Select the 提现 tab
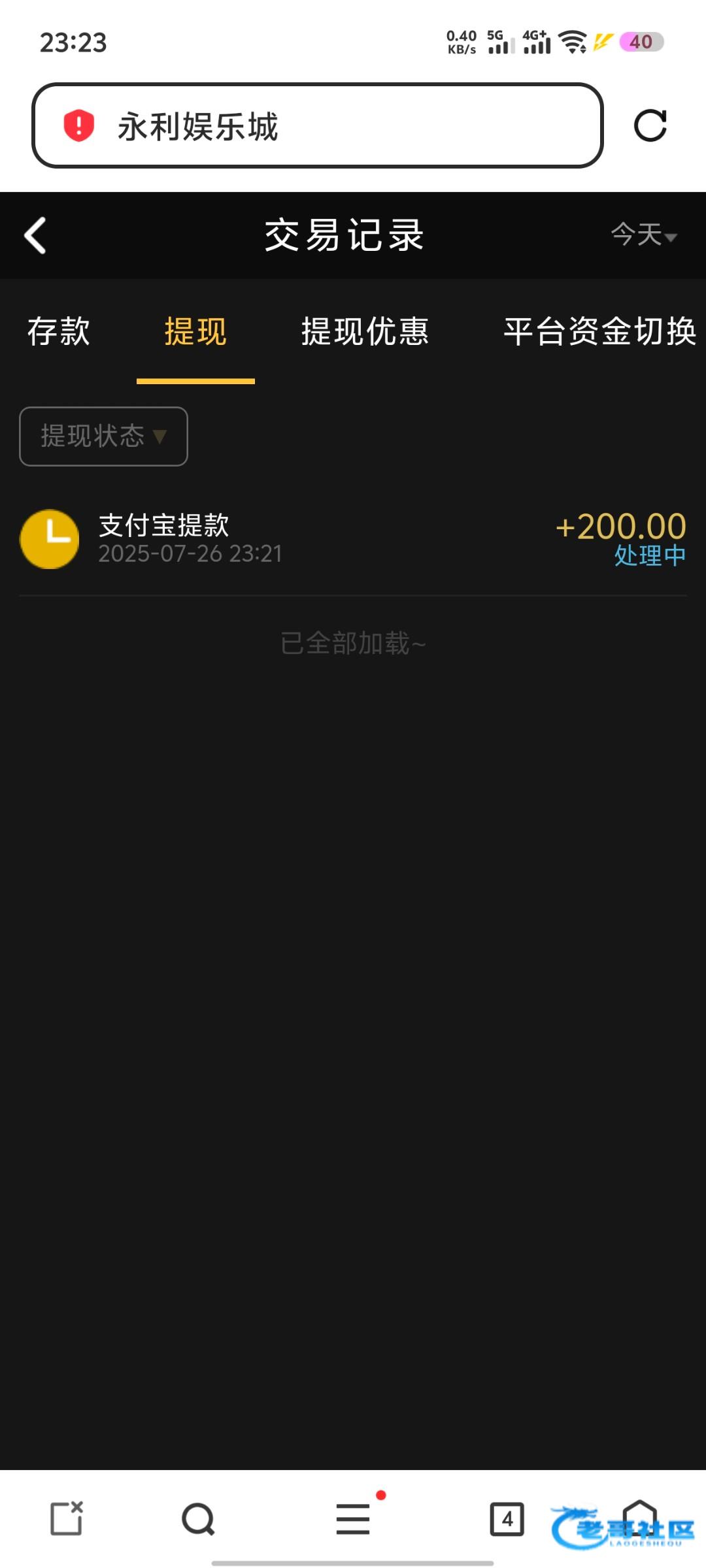Image resolution: width=706 pixels, height=1568 pixels. pyautogui.click(x=195, y=331)
